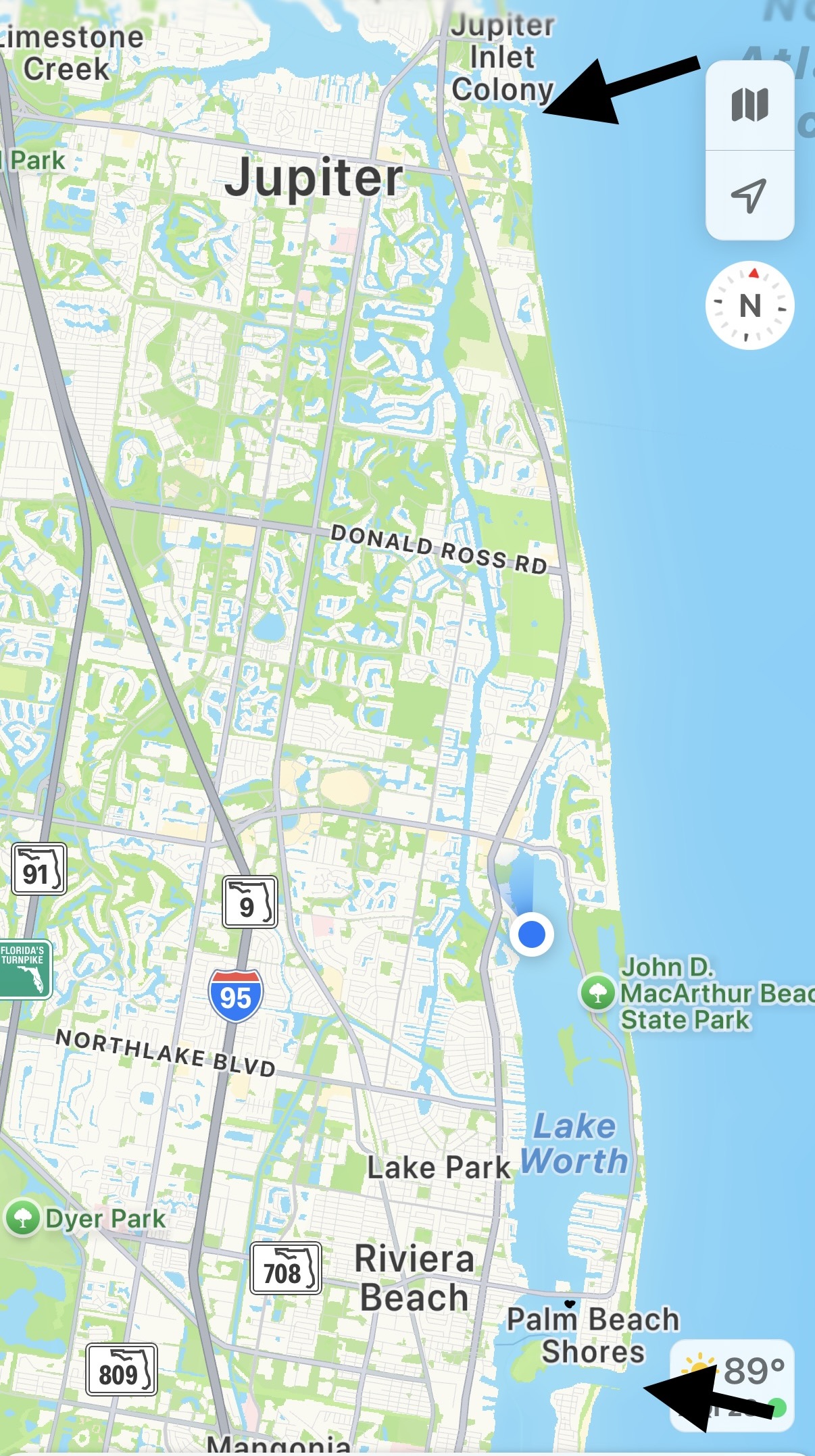Screen dimensions: 815x1456
Task: Select John D. MacArthur Beach State Park
Action: pos(598,993)
